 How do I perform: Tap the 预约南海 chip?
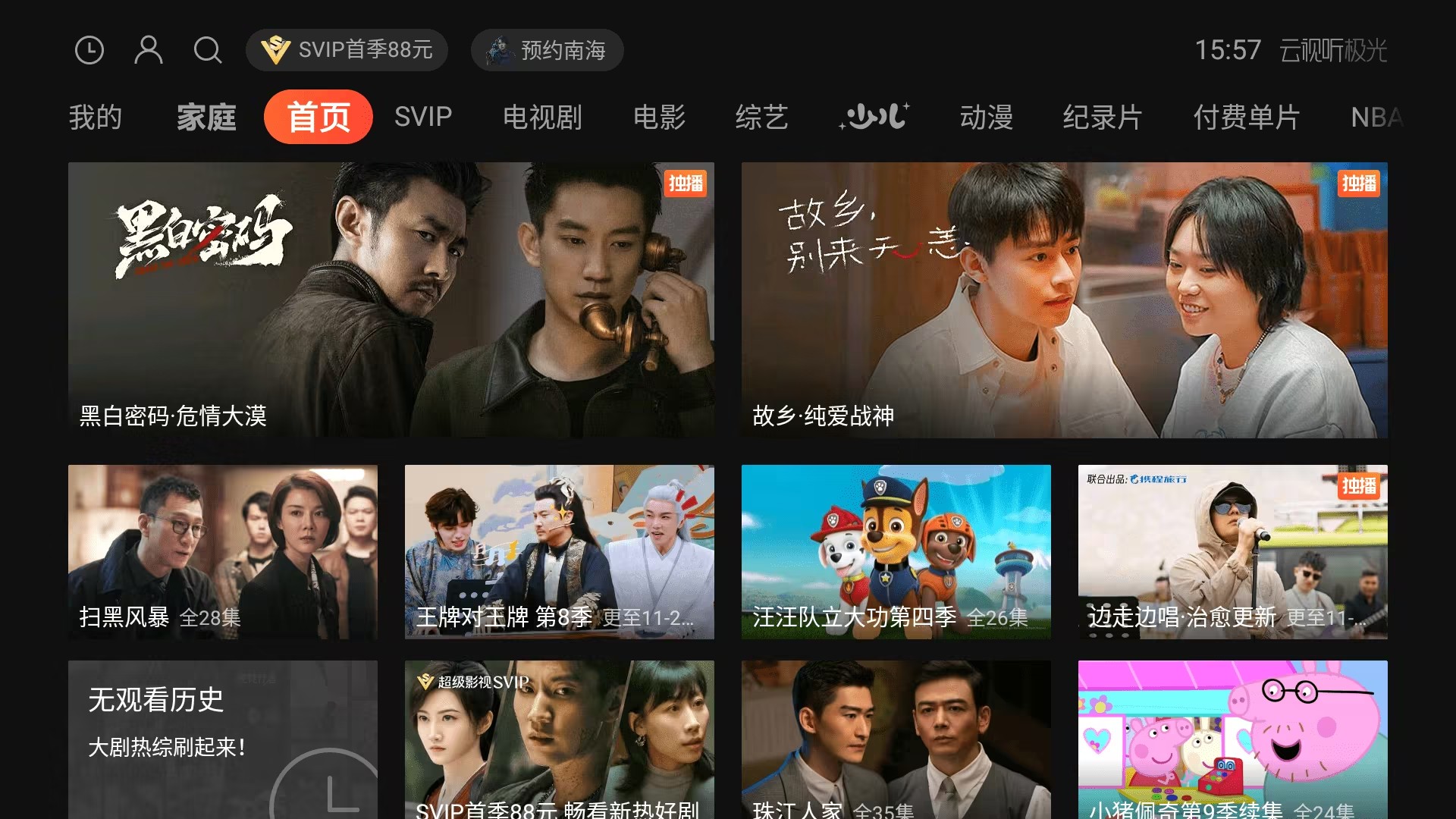[x=547, y=51]
